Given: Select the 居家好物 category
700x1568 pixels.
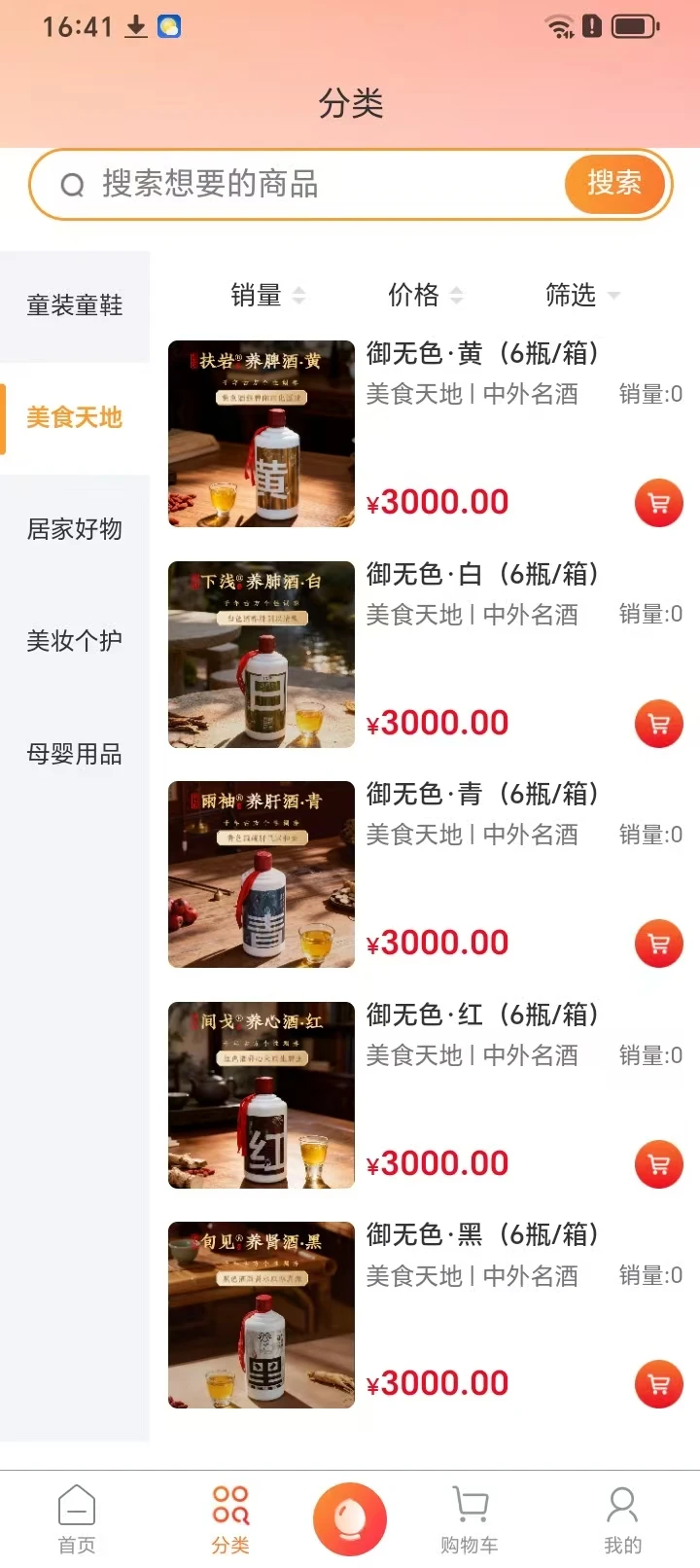Looking at the screenshot, I should (x=75, y=529).
